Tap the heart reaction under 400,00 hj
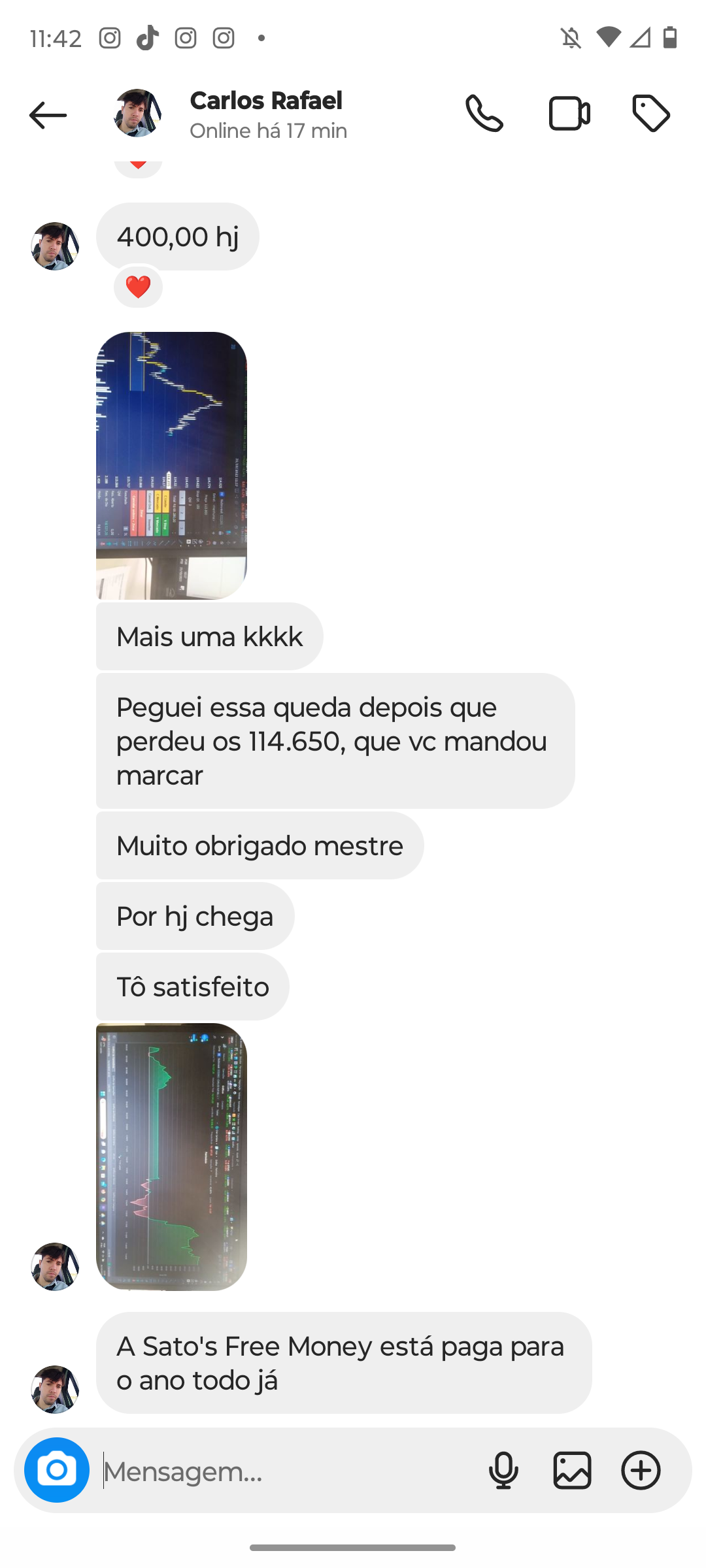The height and width of the screenshot is (1568, 706). point(138,287)
